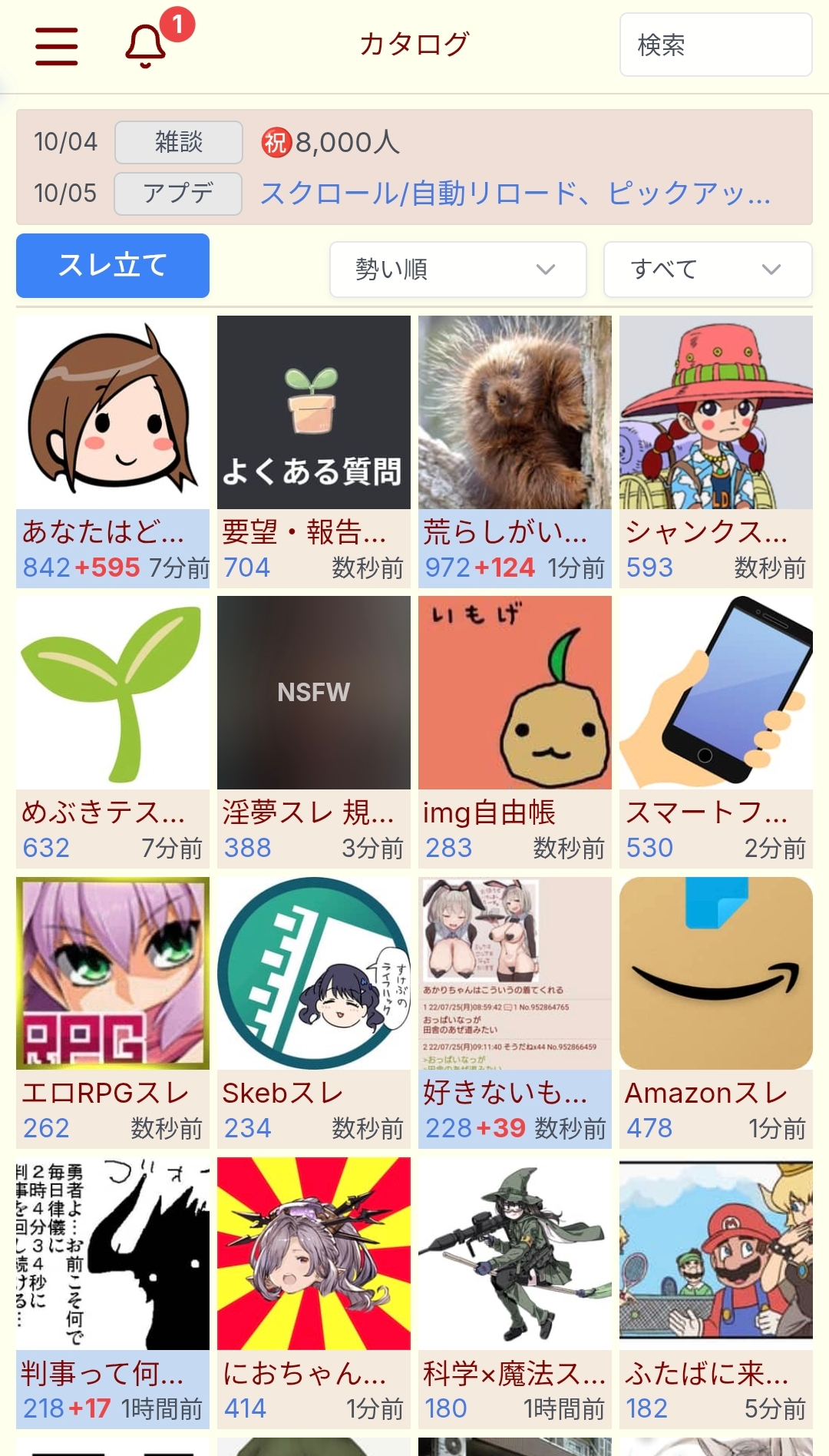The width and height of the screenshot is (829, 1456).
Task: Open the Amazonスレ thread
Action: [x=716, y=1012]
